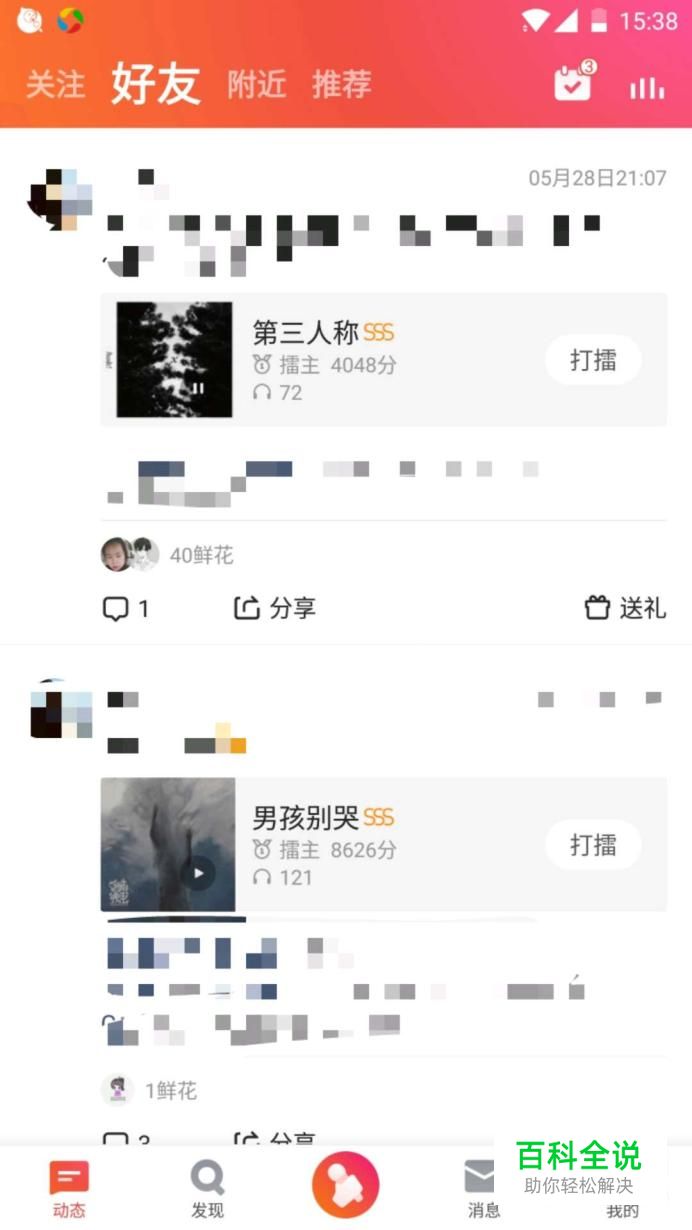Tap 打擂 on the 男孩别哭 song

point(593,845)
